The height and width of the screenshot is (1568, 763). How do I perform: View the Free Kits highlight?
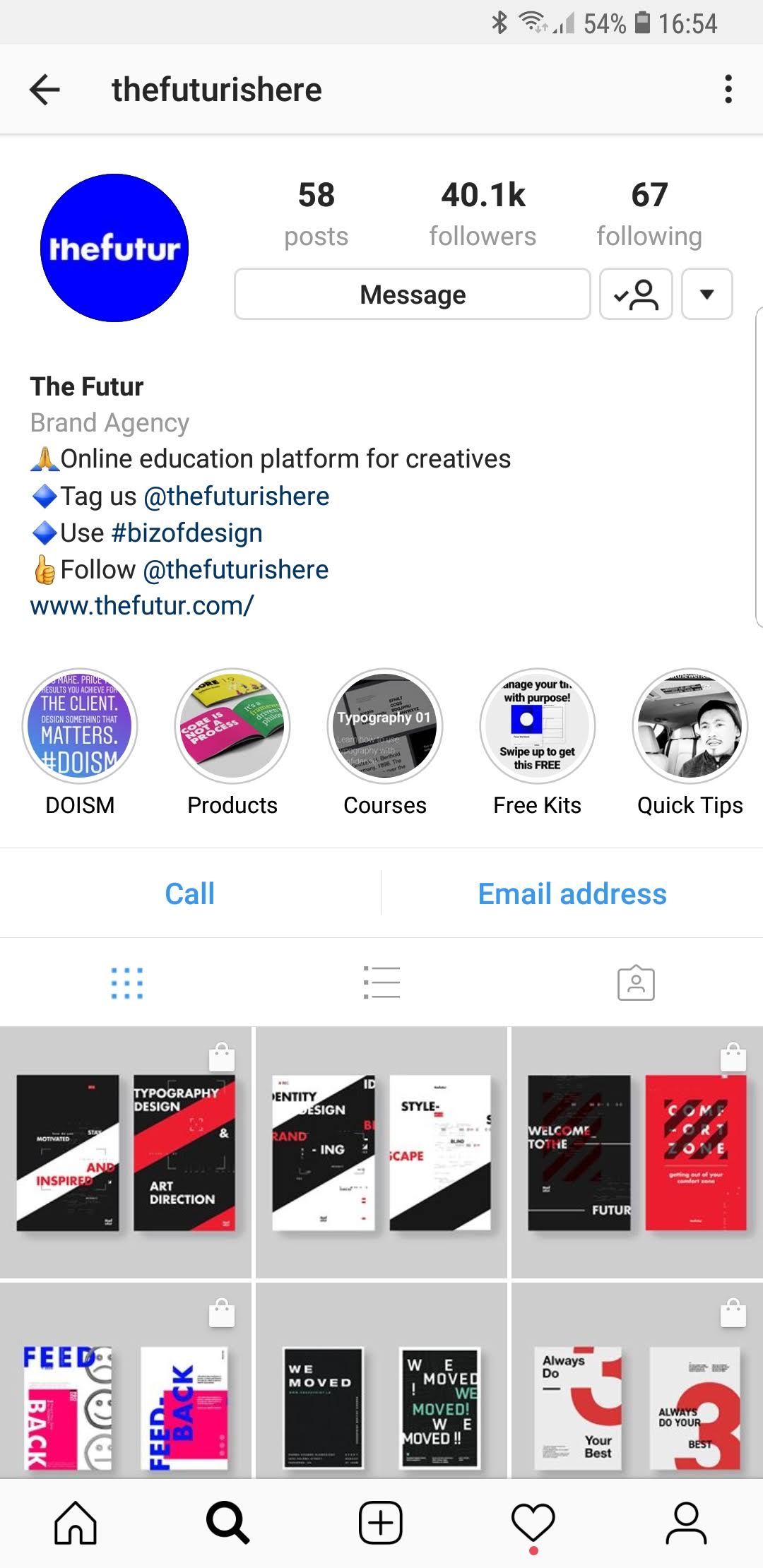click(538, 727)
